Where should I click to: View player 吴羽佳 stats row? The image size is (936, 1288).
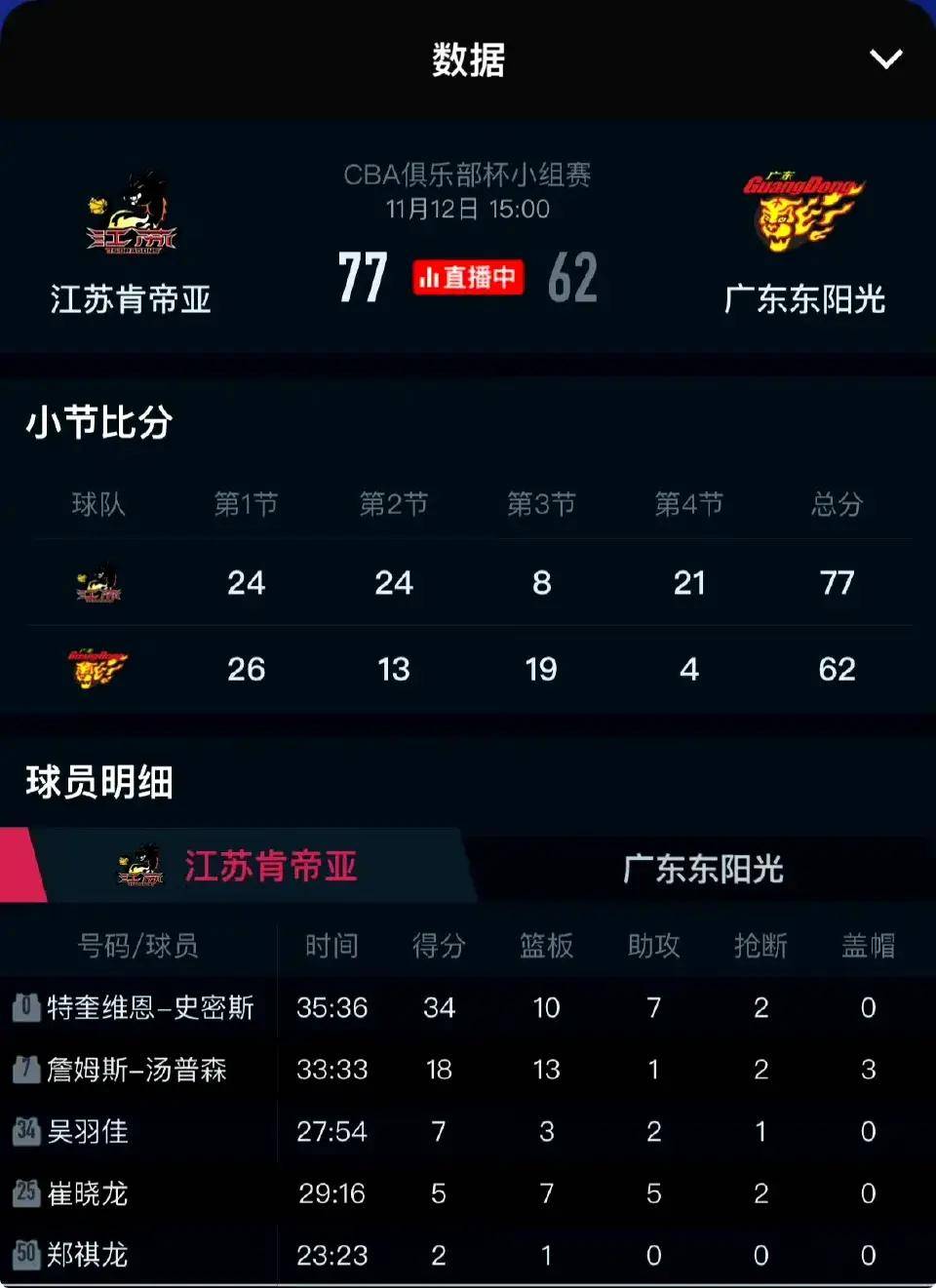[x=88, y=1131]
